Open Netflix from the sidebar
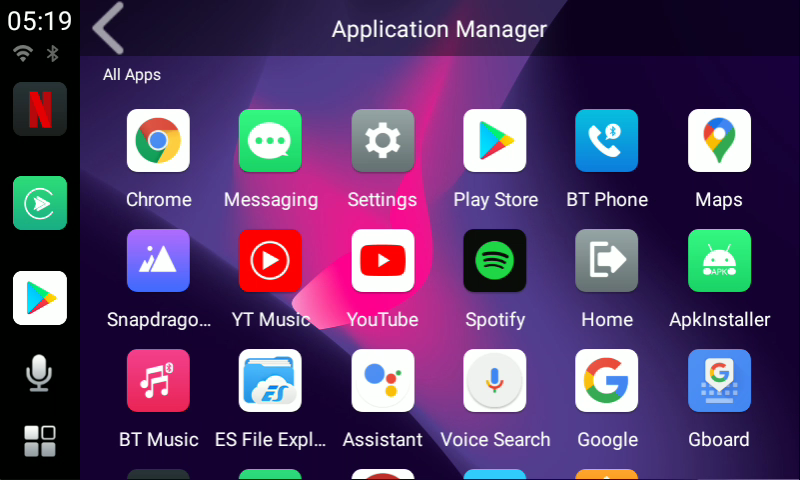Image resolution: width=800 pixels, height=480 pixels. pyautogui.click(x=40, y=109)
